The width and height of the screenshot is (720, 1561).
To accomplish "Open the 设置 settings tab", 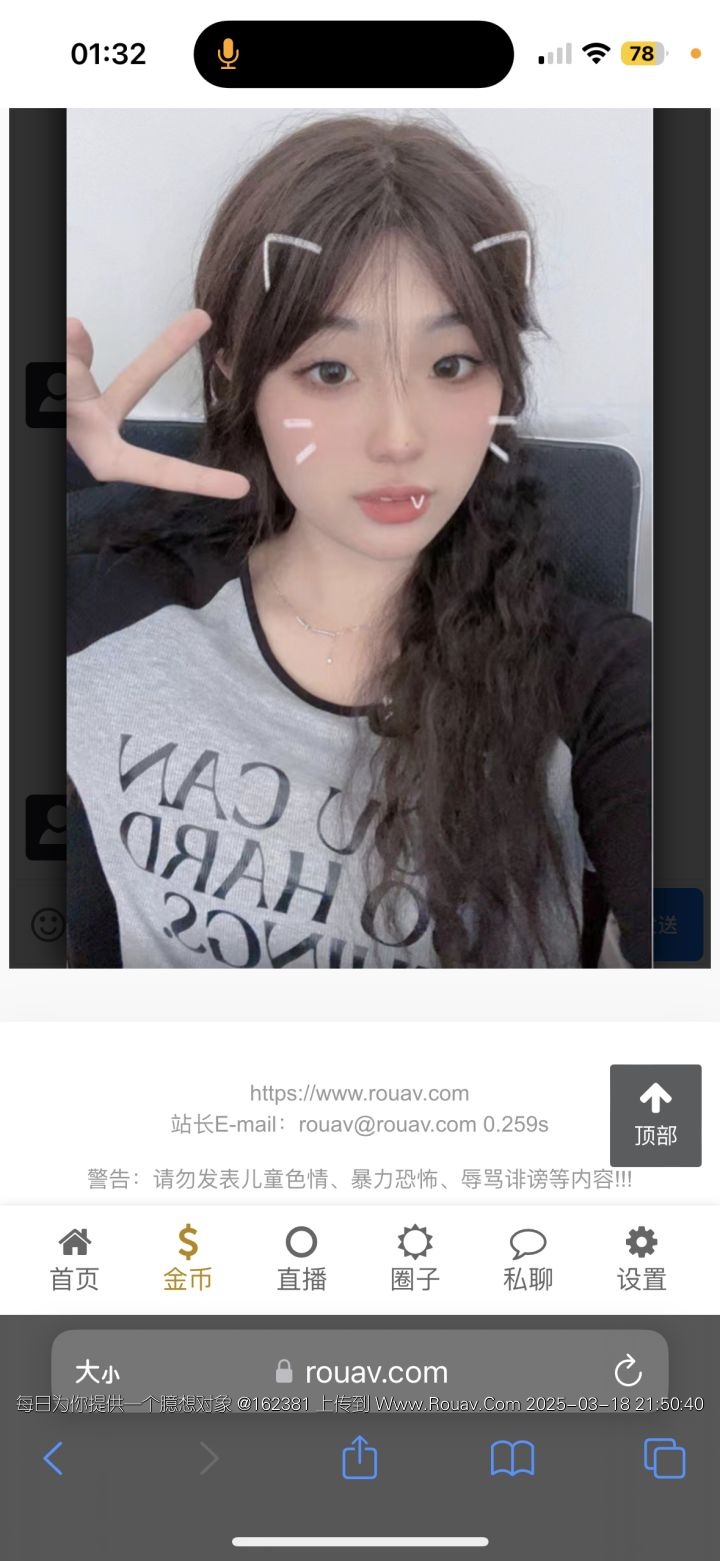I will point(641,1260).
